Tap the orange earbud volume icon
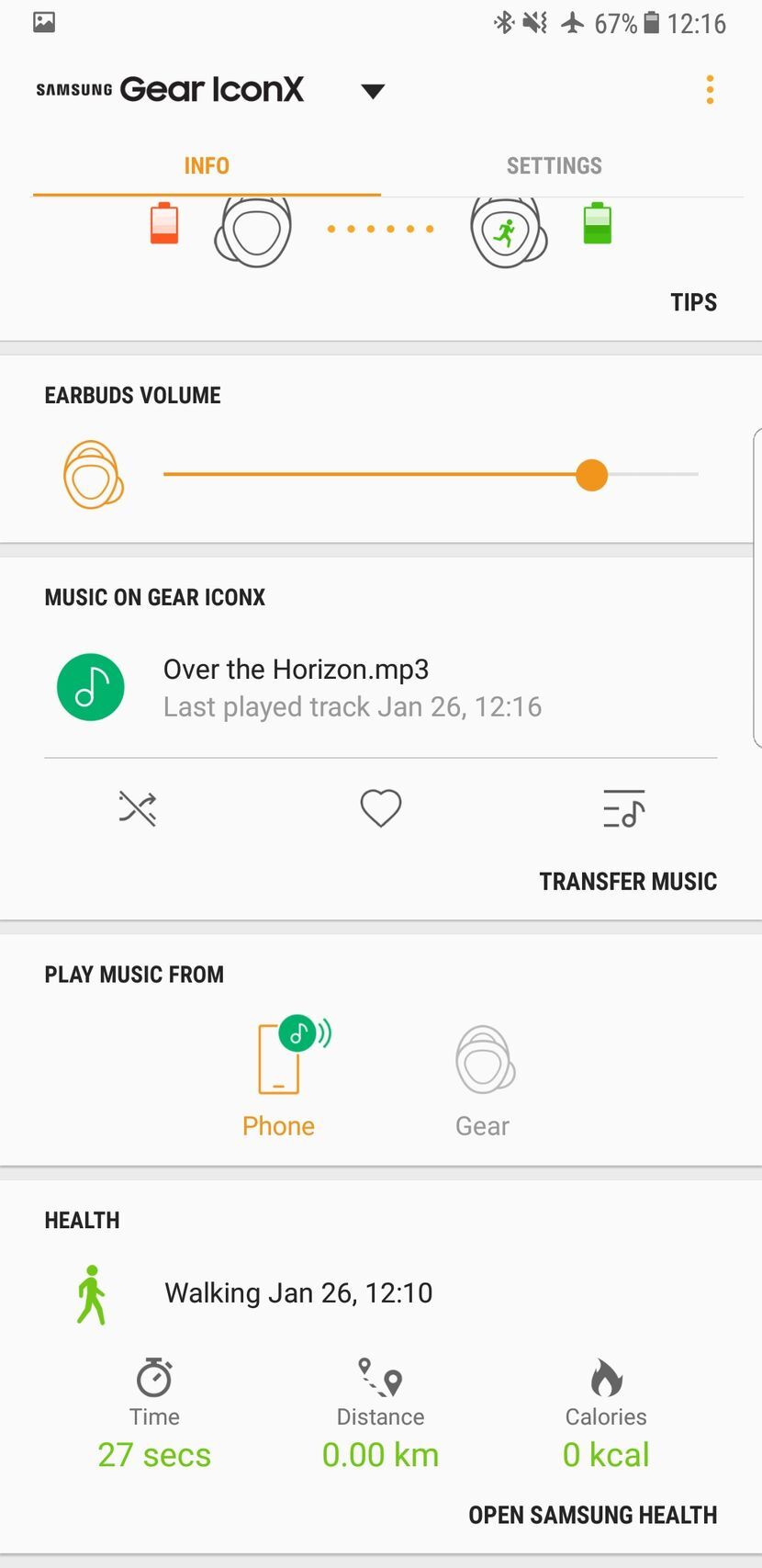 pyautogui.click(x=92, y=475)
